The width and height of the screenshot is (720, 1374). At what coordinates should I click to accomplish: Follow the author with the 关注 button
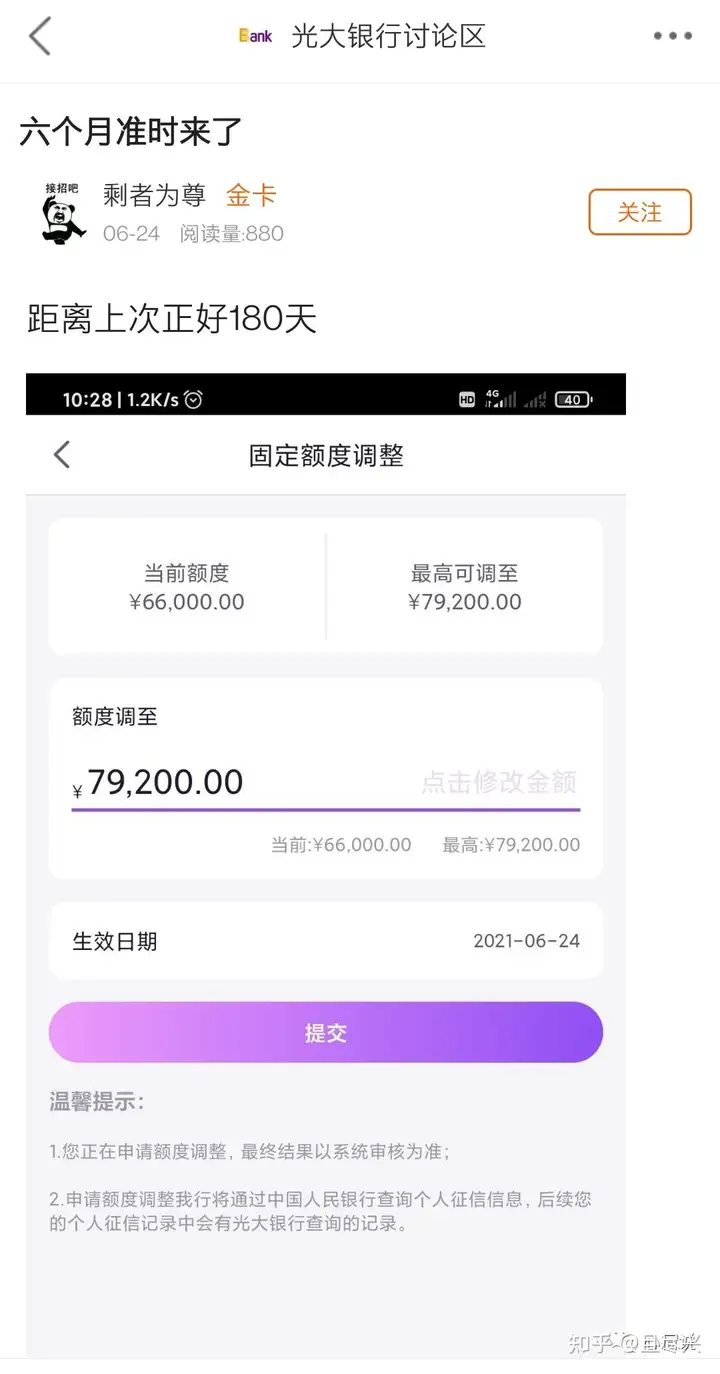pos(640,212)
